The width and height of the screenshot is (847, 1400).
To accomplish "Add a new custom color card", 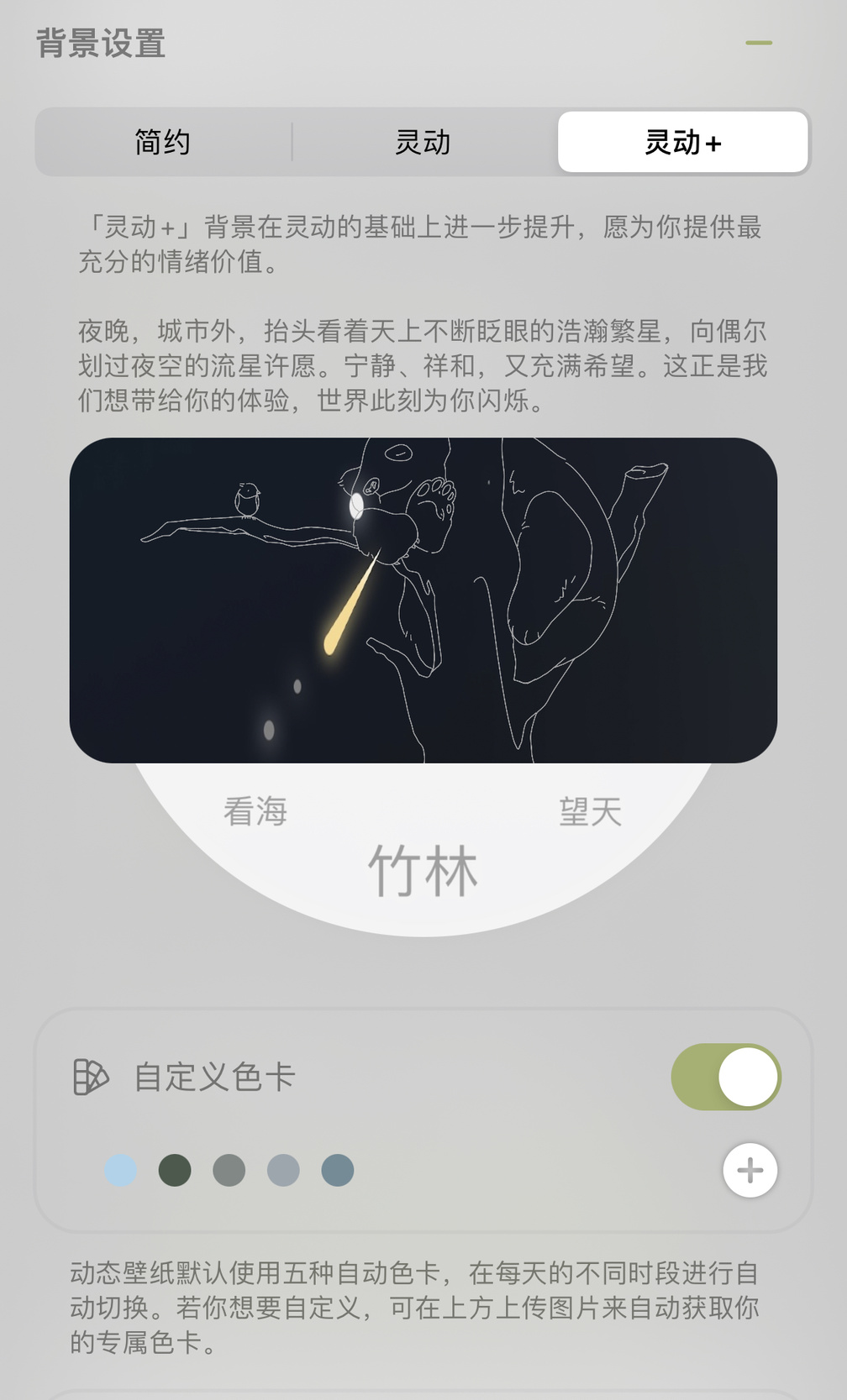I will pyautogui.click(x=750, y=1170).
